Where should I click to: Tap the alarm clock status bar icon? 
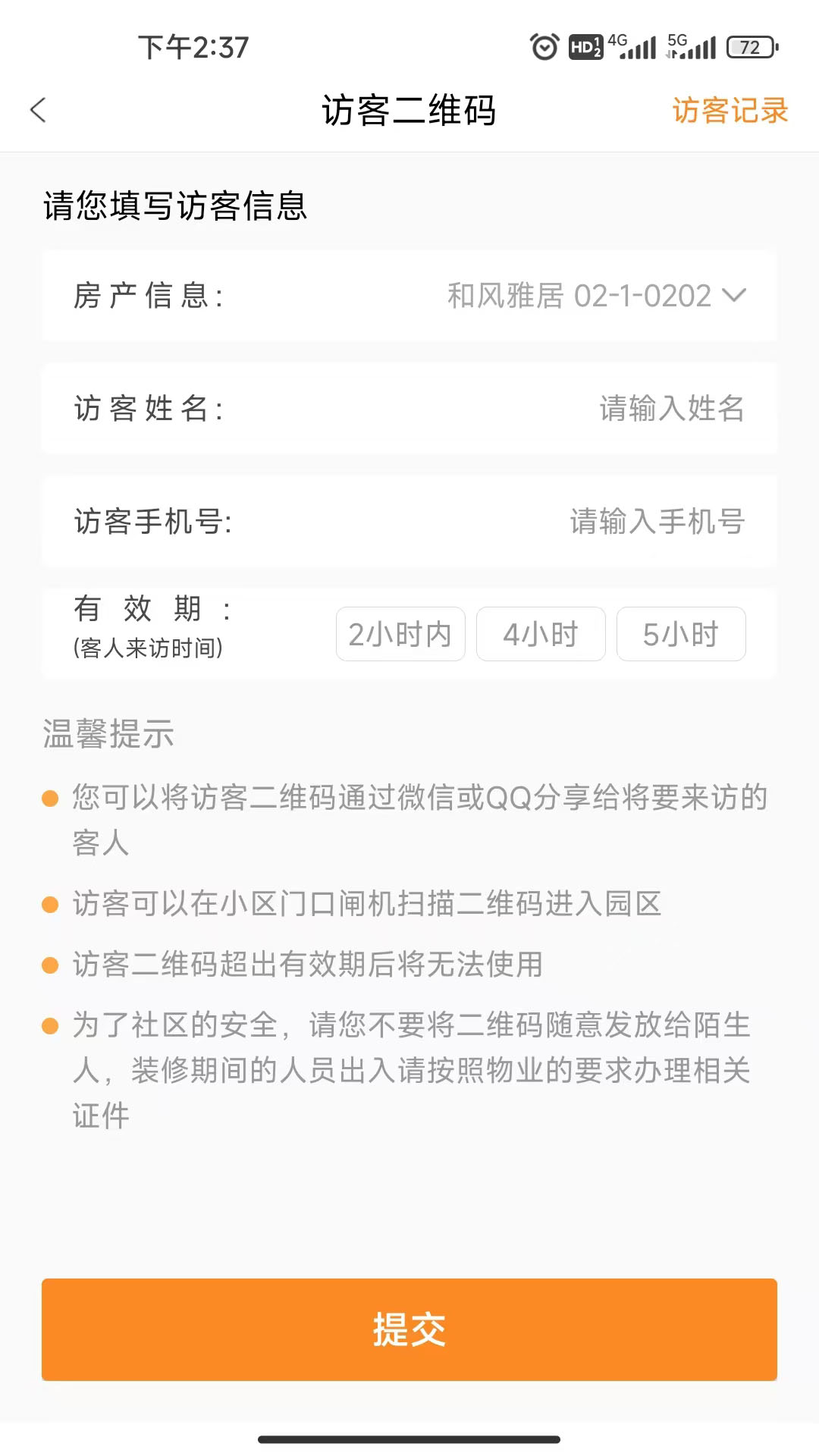coord(543,47)
